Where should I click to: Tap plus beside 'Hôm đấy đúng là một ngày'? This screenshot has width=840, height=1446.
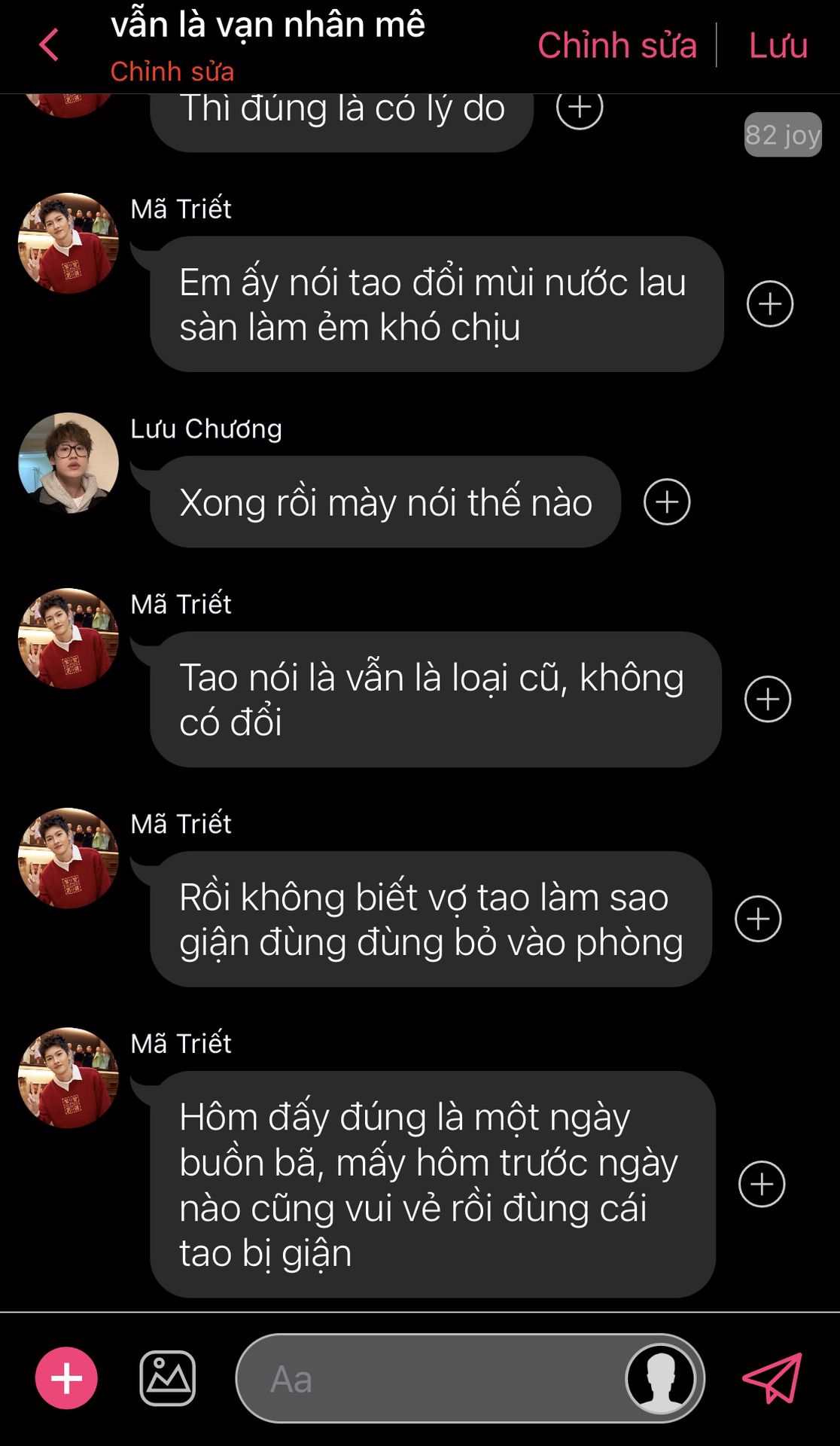(761, 1184)
